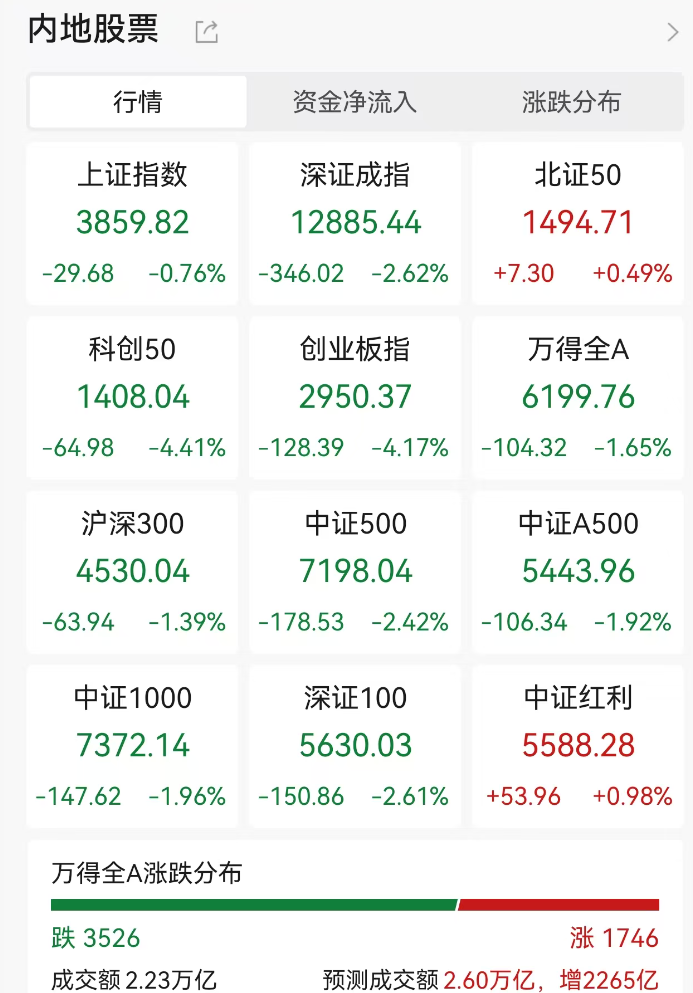Expand 内地股票 with the chevron arrow

click(x=672, y=32)
